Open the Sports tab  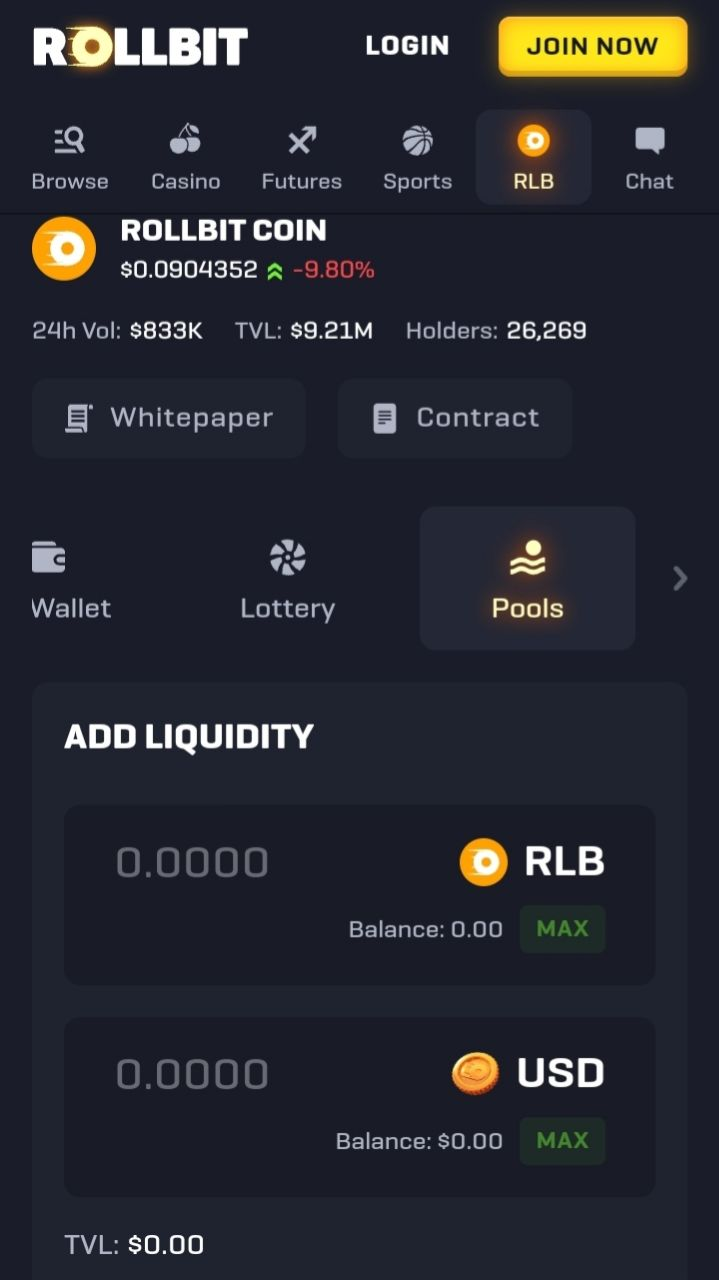point(417,158)
